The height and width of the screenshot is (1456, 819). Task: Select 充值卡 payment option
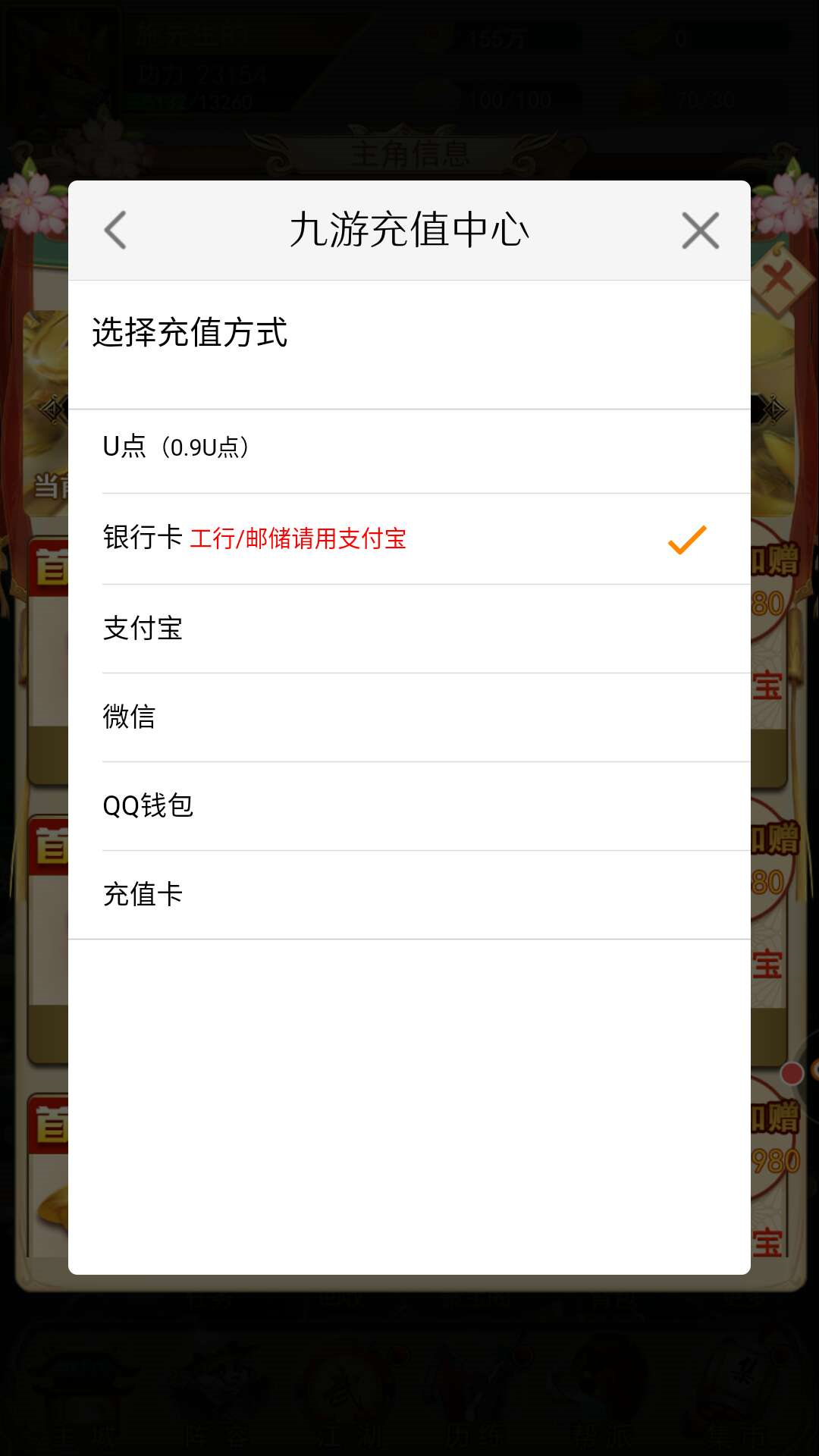pyautogui.click(x=409, y=895)
